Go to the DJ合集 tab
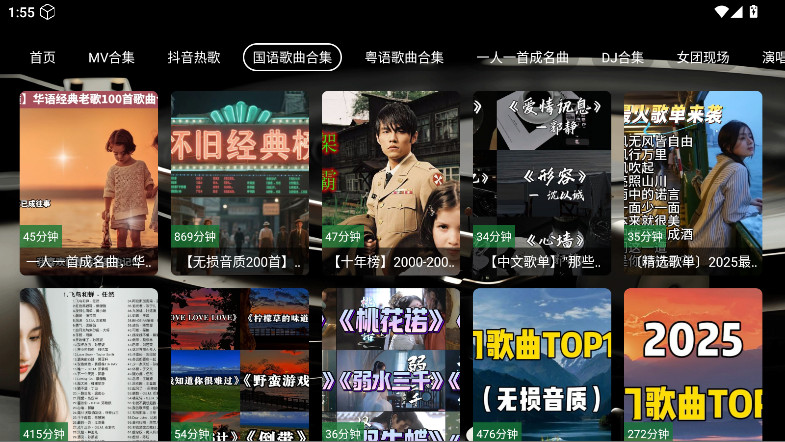 click(622, 57)
